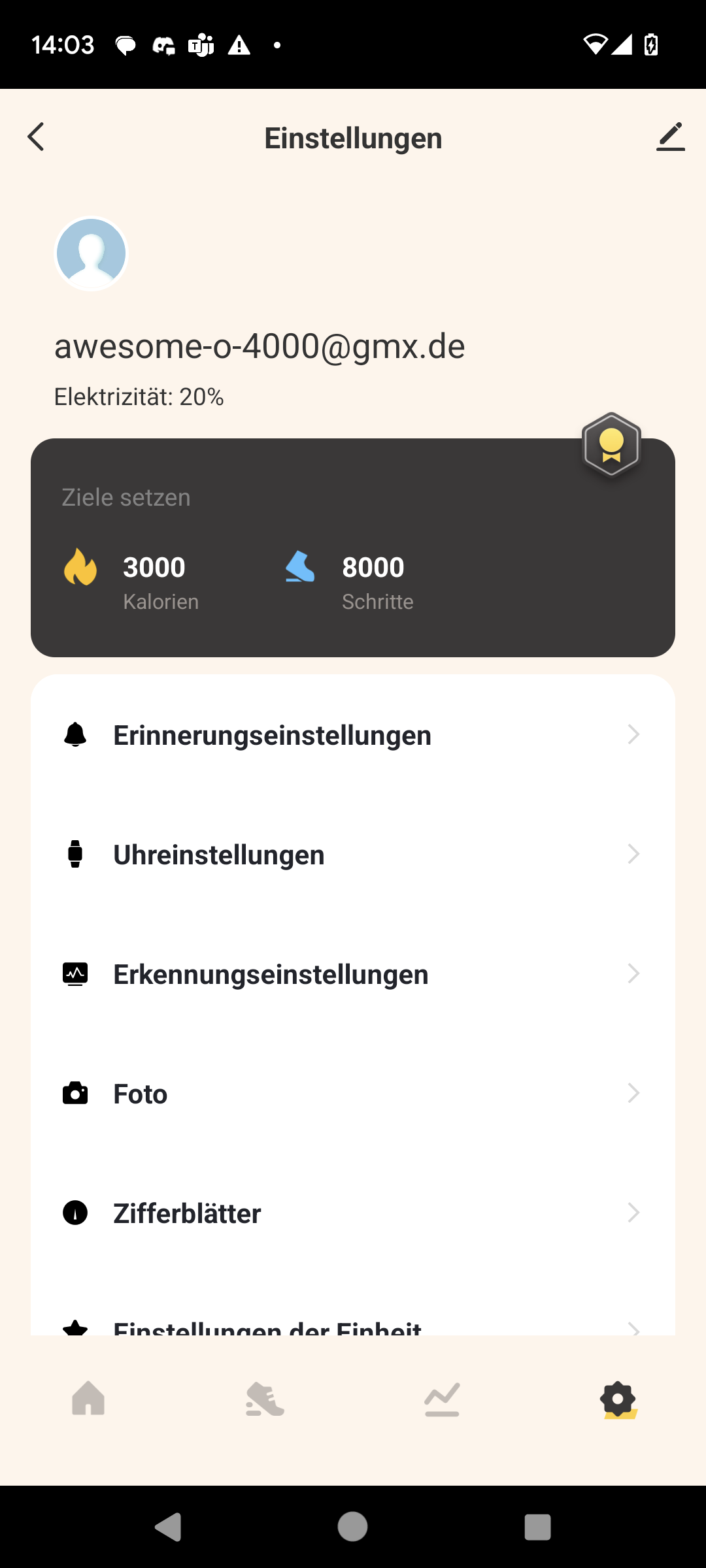The image size is (706, 1568).
Task: Switch to the running shoe activity tab
Action: pyautogui.click(x=265, y=1399)
